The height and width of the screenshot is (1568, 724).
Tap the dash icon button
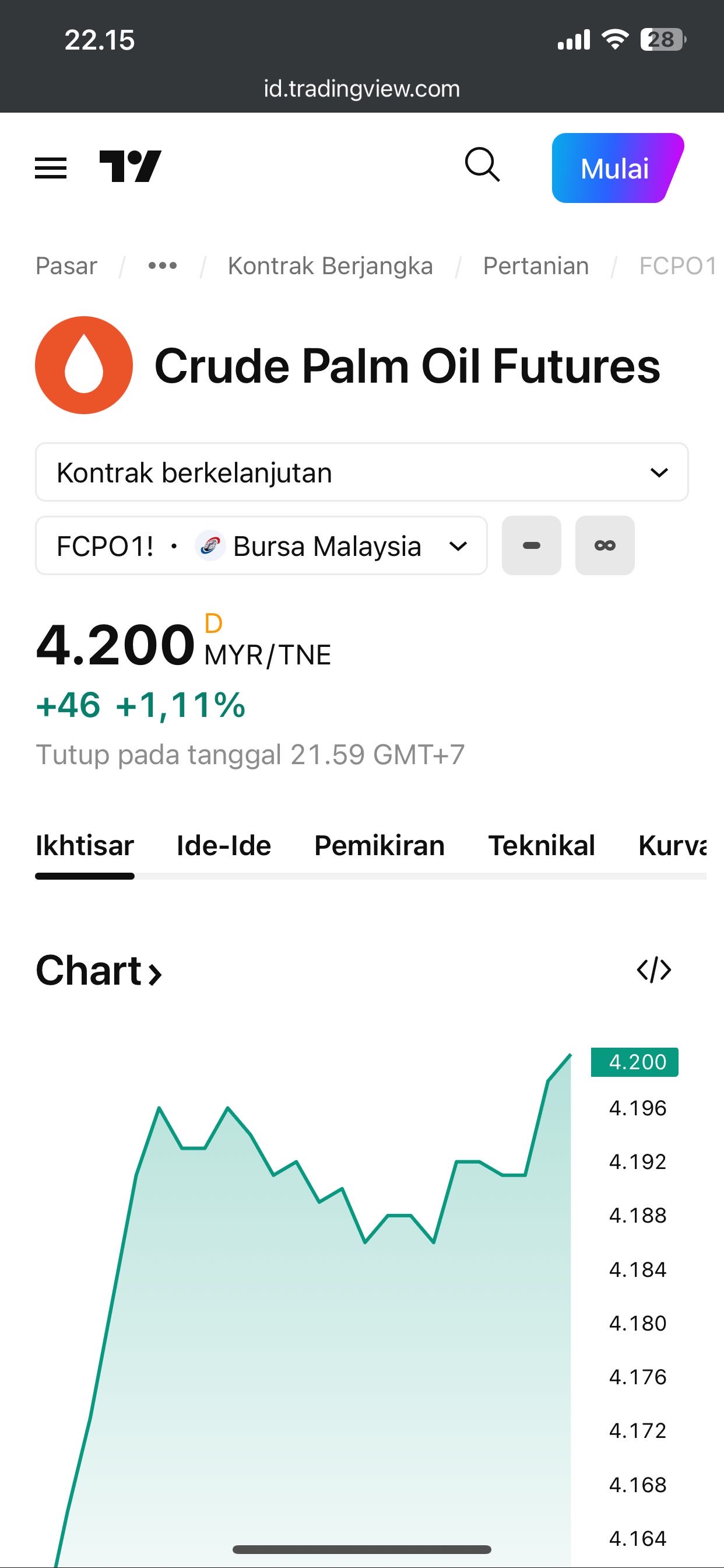click(x=531, y=545)
